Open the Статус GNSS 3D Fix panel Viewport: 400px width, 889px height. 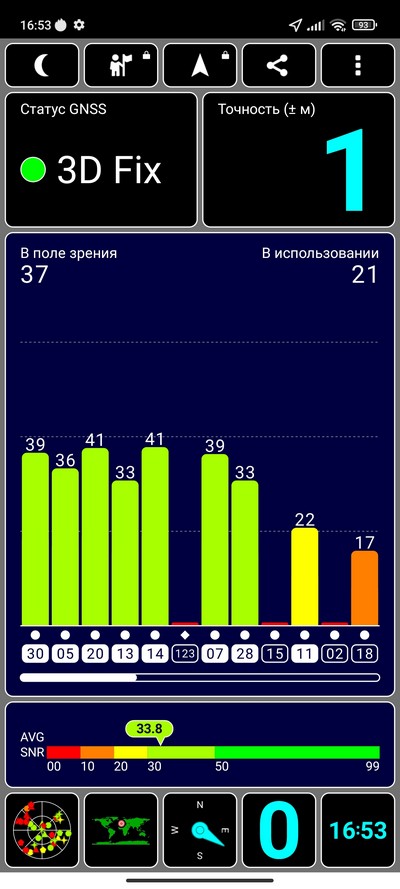[x=101, y=160]
